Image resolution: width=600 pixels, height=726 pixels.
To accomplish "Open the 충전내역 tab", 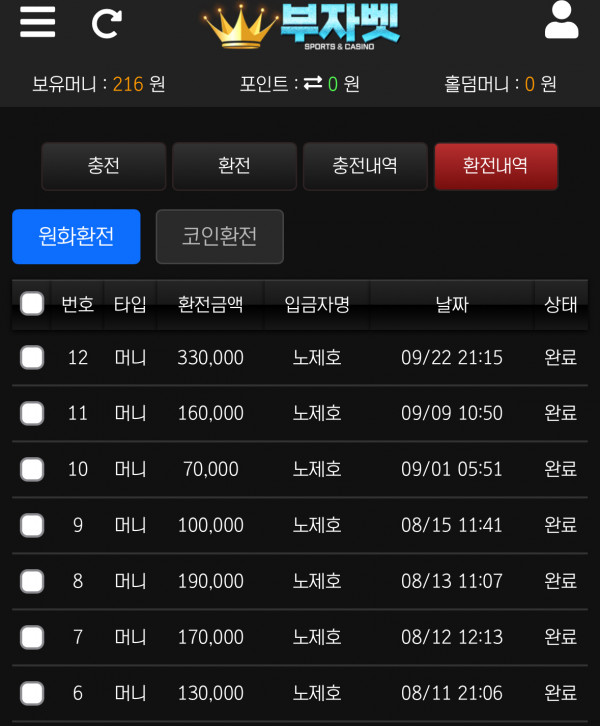I will tap(365, 166).
